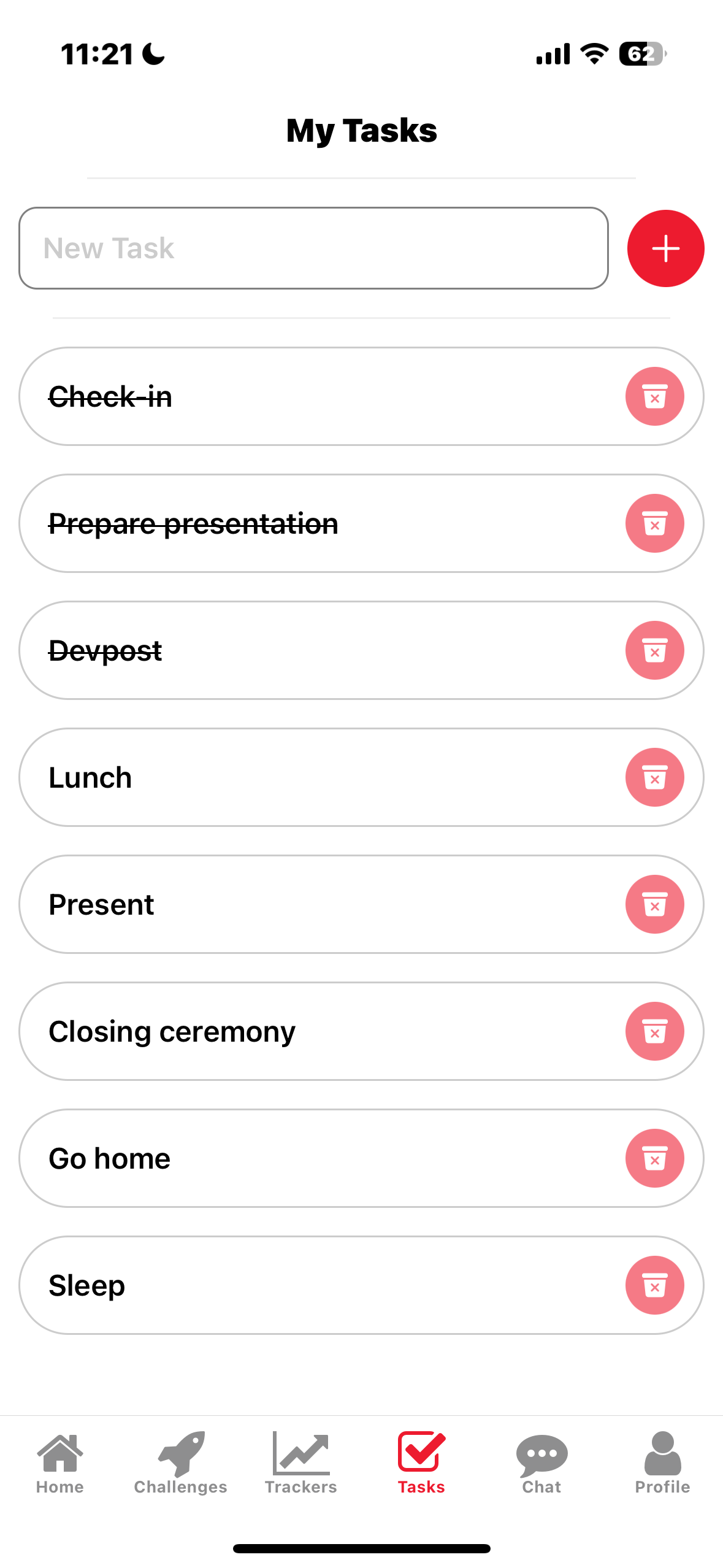Delete the Go home task
The image size is (723, 1568).
tap(654, 1158)
